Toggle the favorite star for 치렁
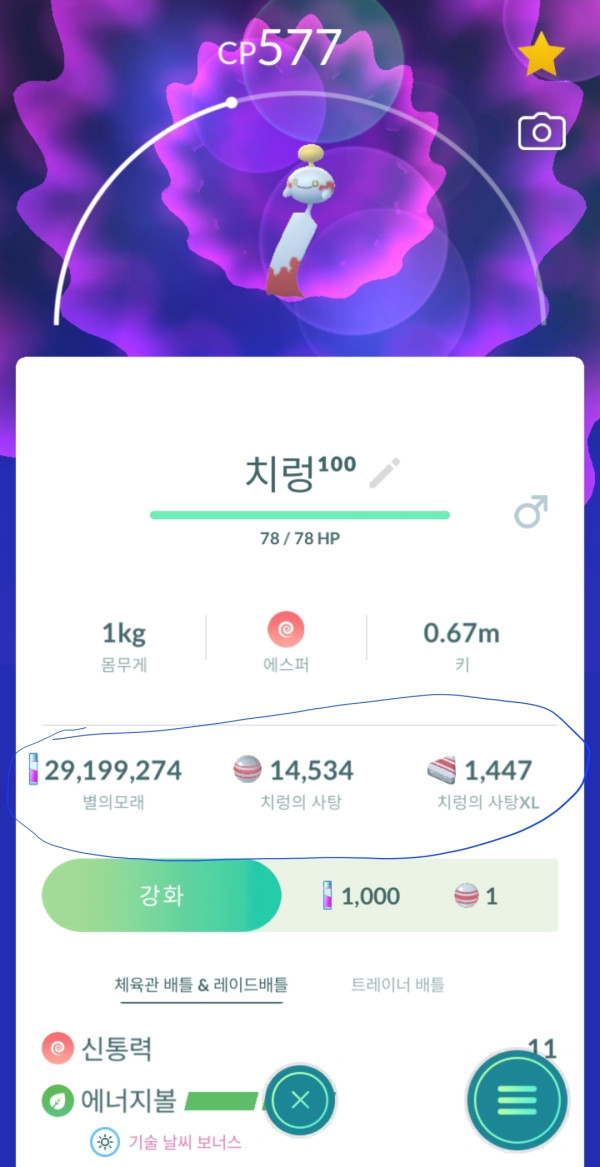This screenshot has height=1167, width=600. pos(541,57)
